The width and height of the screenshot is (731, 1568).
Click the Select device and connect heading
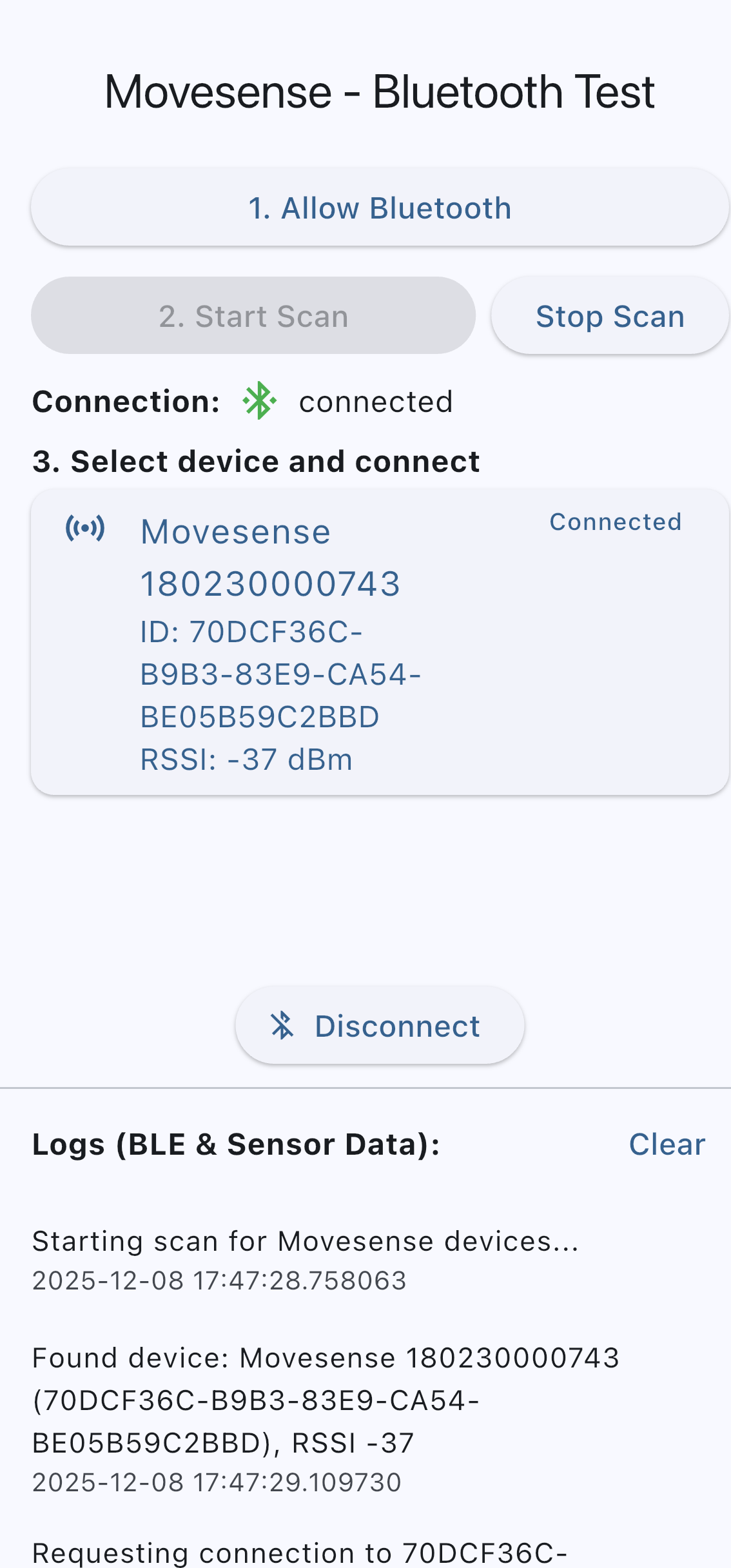256,460
